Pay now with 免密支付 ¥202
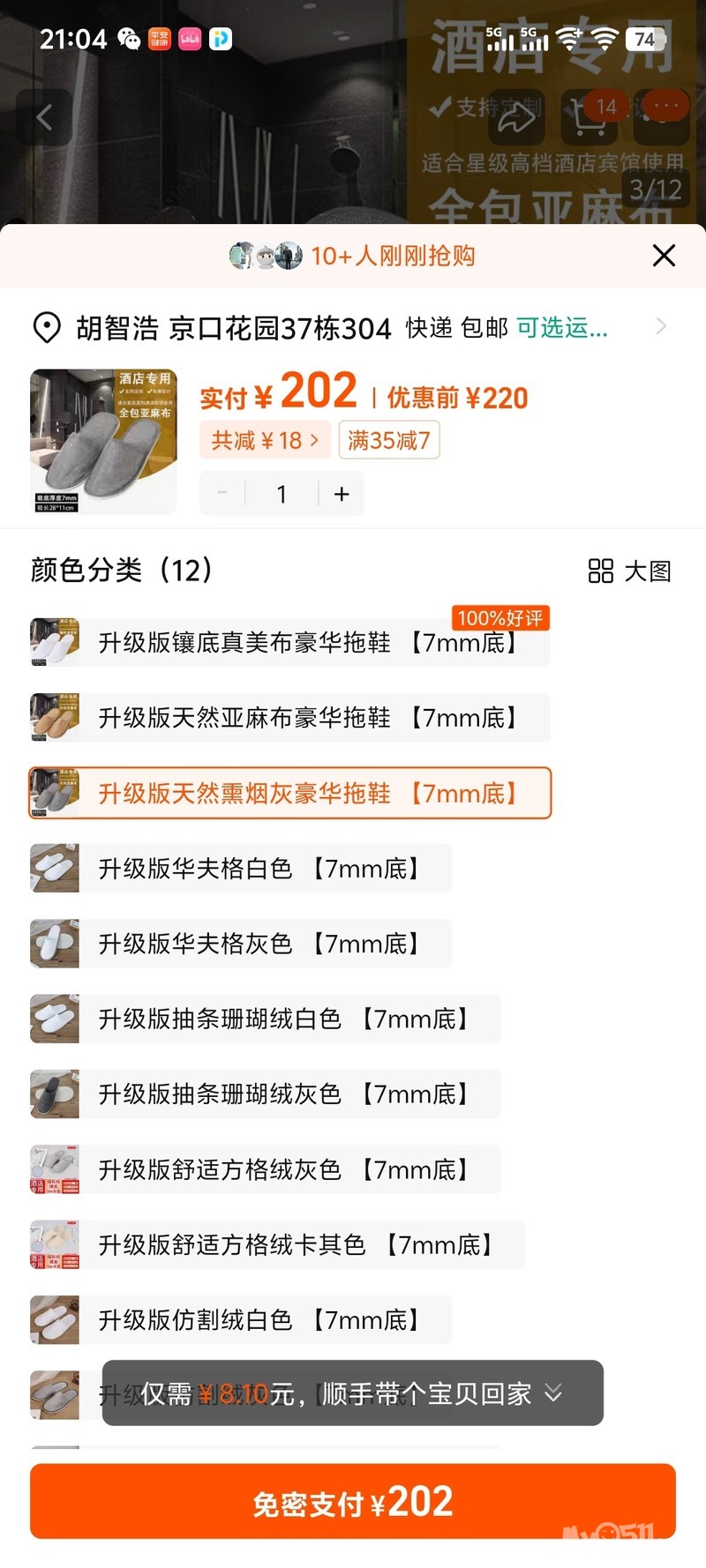 353,1502
